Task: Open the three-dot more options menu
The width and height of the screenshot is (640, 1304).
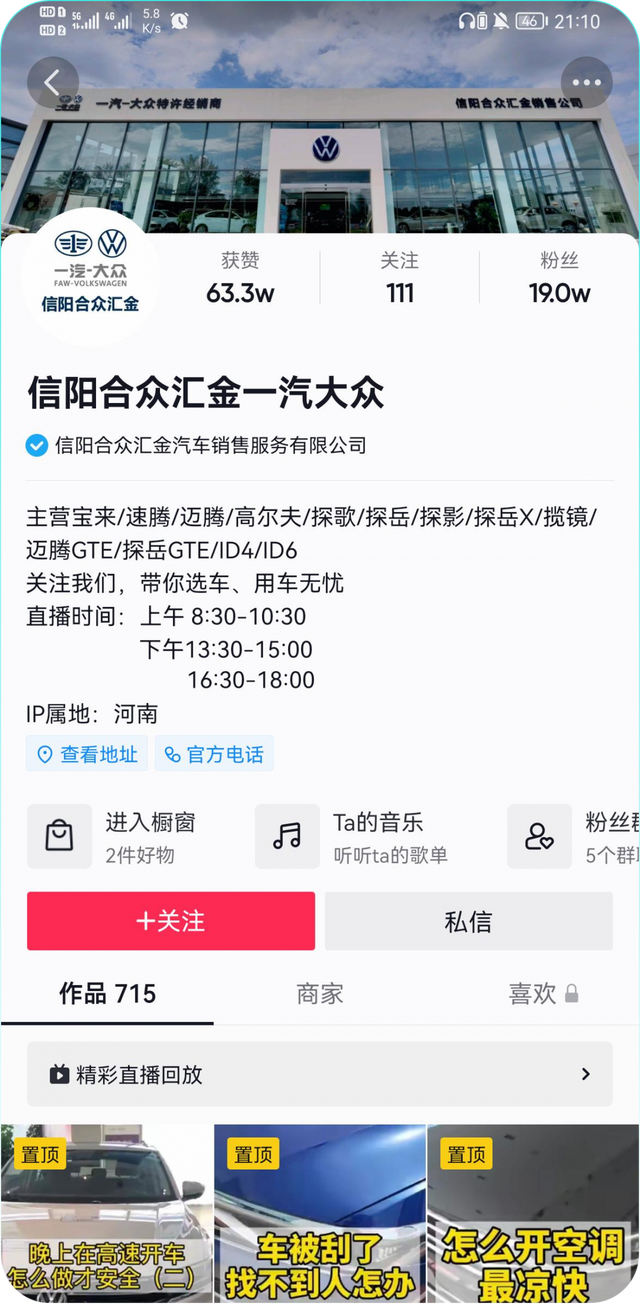Action: point(586,83)
